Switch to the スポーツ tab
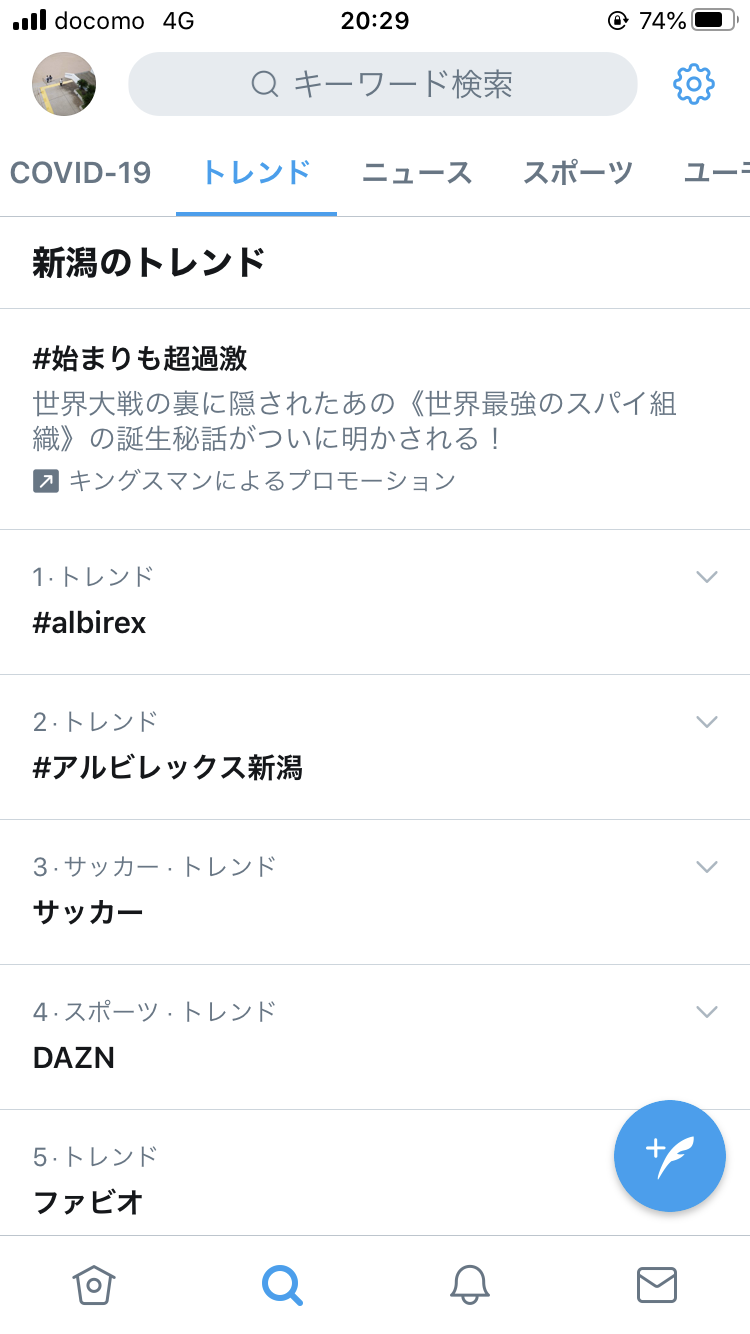This screenshot has height=1334, width=750. tap(578, 172)
